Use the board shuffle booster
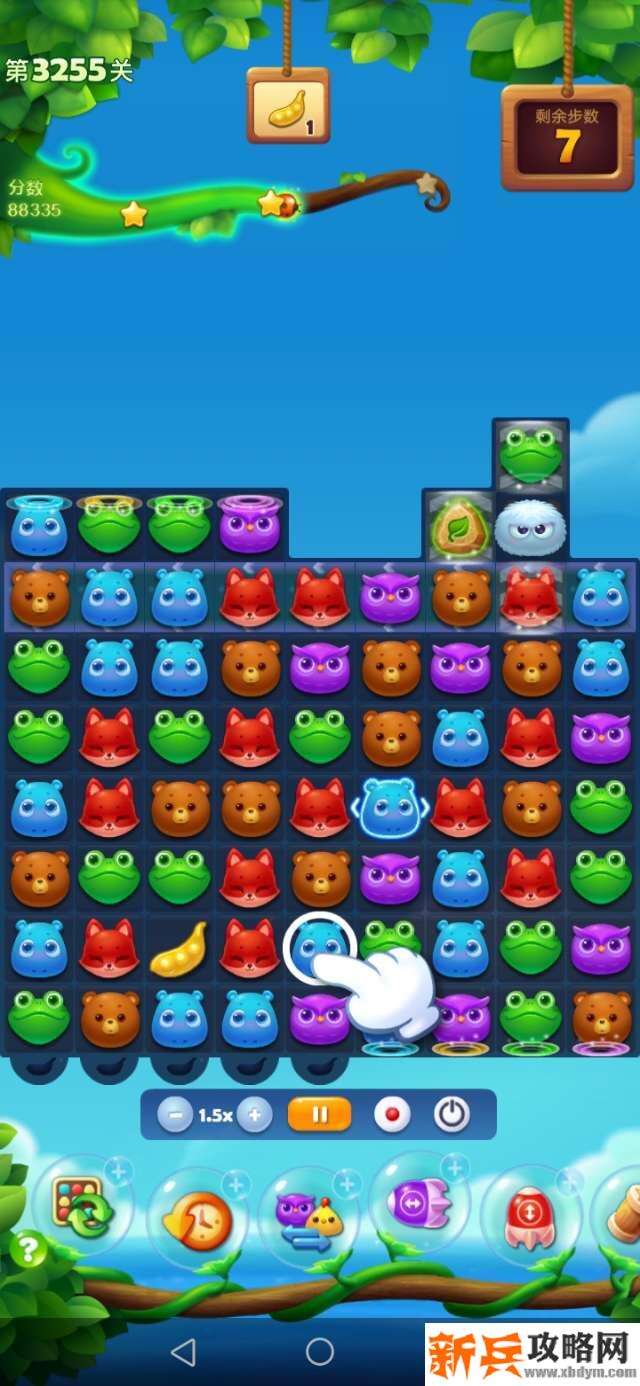This screenshot has width=640, height=1386. coord(82,1212)
